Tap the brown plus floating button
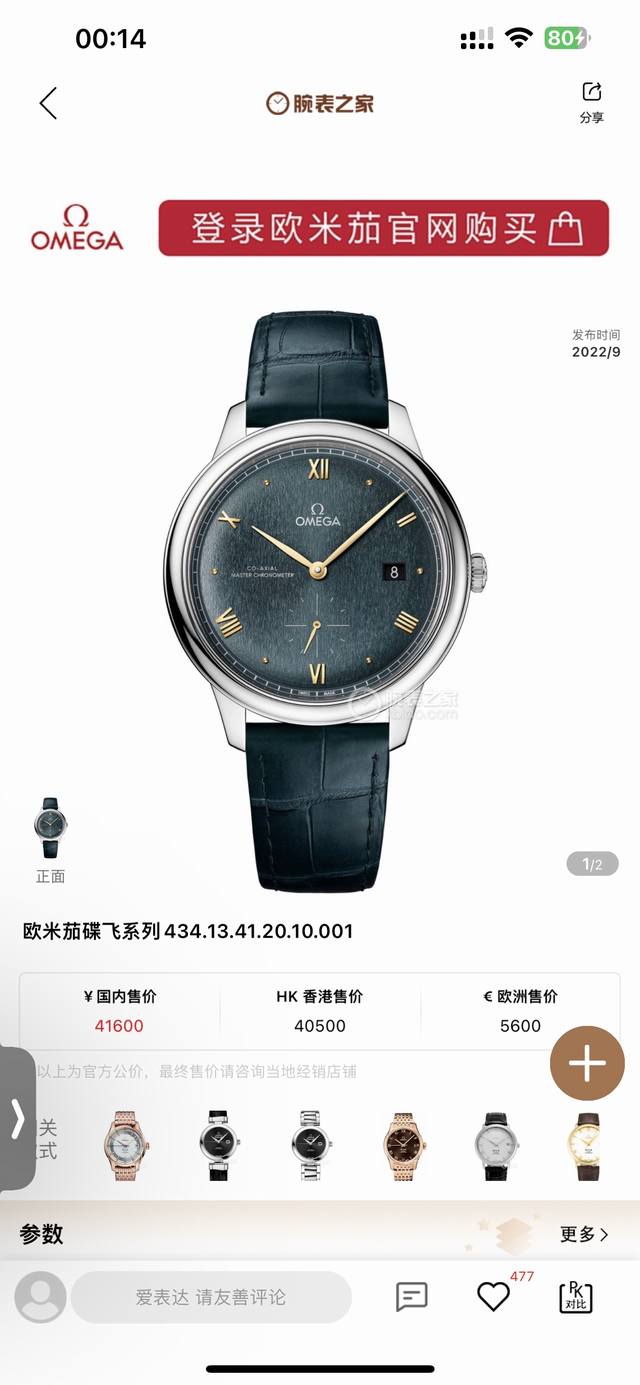This screenshot has height=1385, width=640. [587, 1063]
